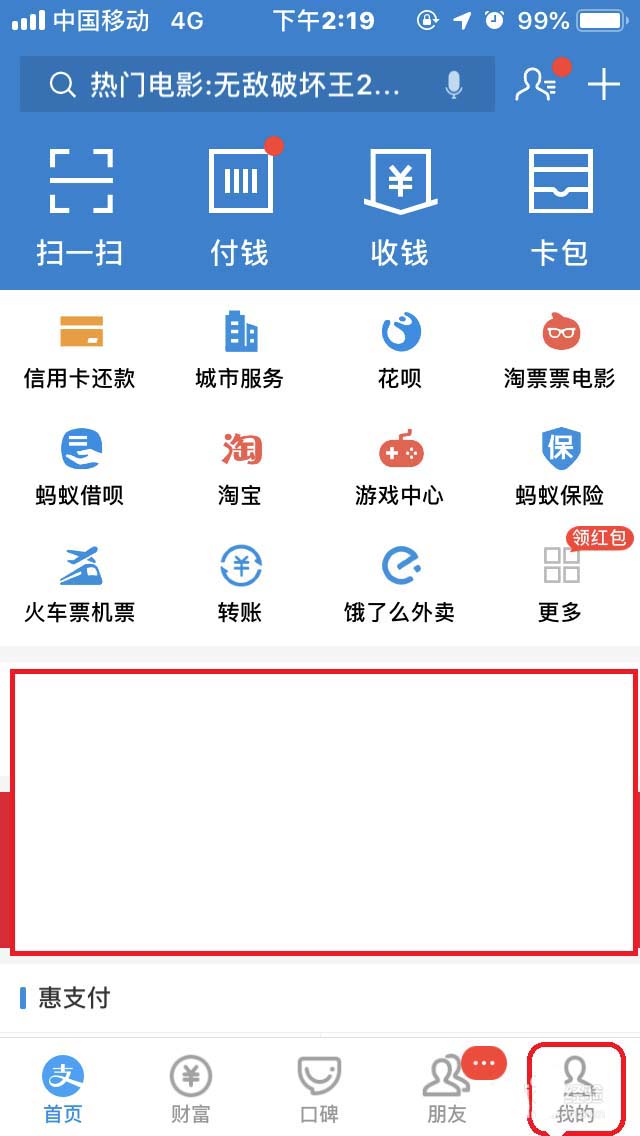Open 信用卡还款
This screenshot has height=1136, width=640.
click(80, 350)
